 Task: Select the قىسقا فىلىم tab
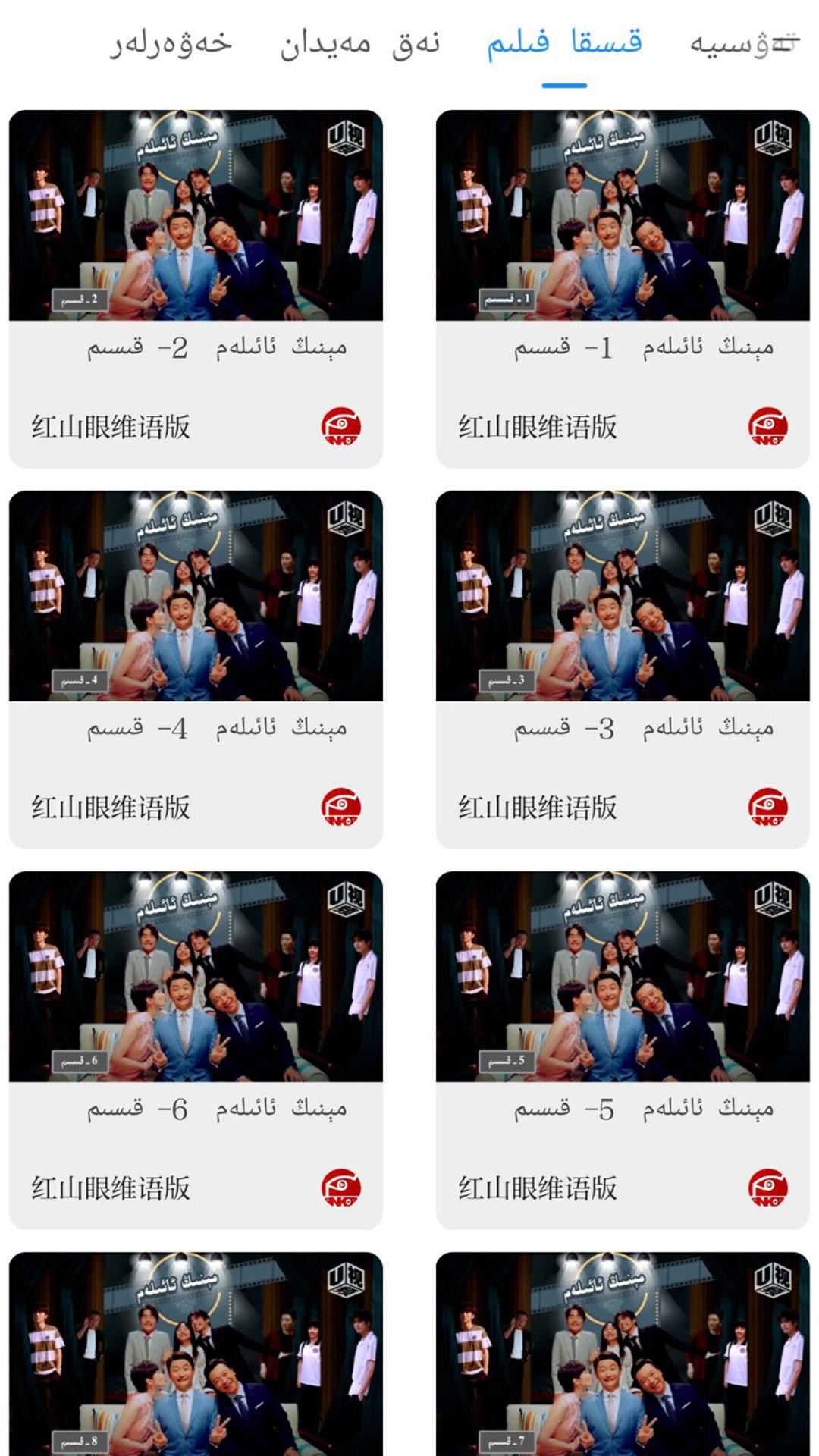564,42
